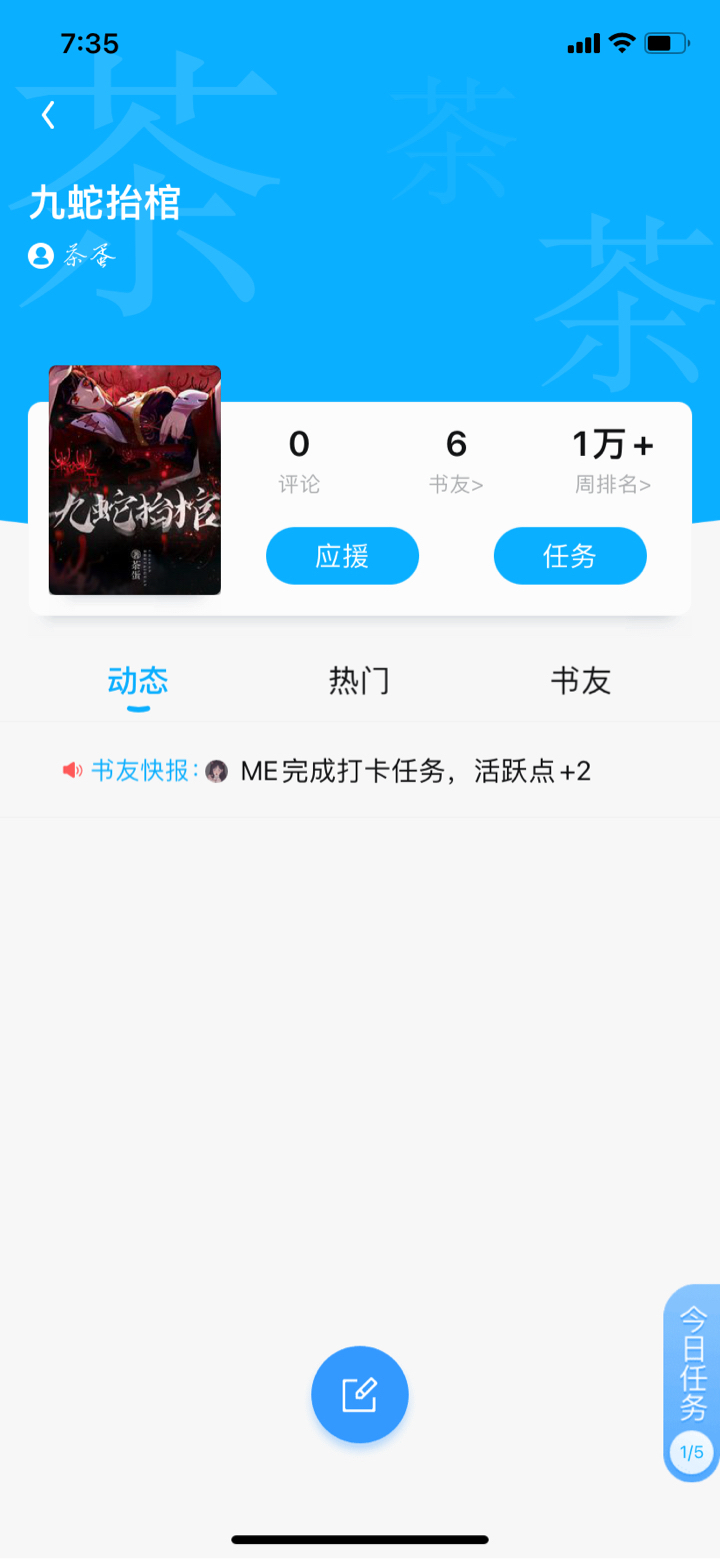Open the author profile under 九蛇抬棺
The height and width of the screenshot is (1559, 720).
click(73, 256)
